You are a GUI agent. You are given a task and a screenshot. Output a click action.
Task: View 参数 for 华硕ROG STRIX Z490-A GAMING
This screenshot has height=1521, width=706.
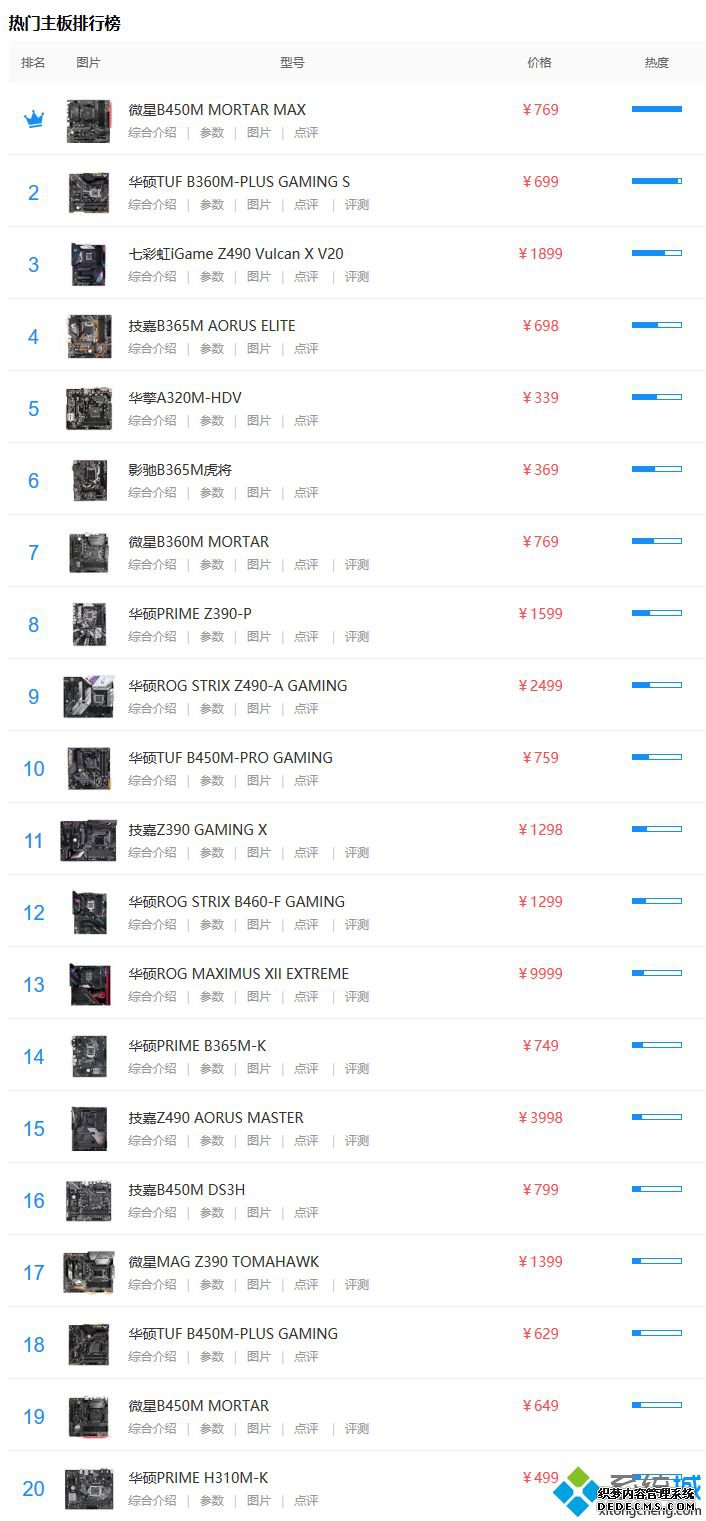[212, 709]
